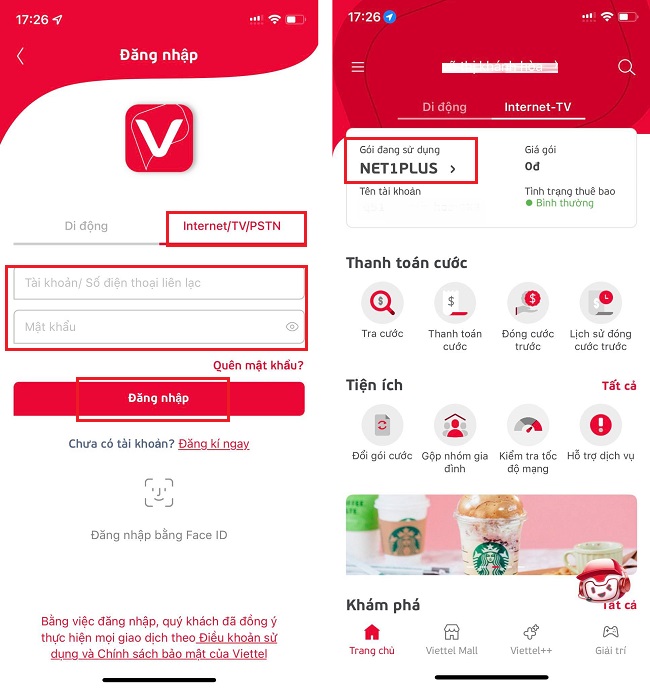Switch to the Internet-TV tab
Viewport: 650px width, 689px height.
tap(538, 107)
